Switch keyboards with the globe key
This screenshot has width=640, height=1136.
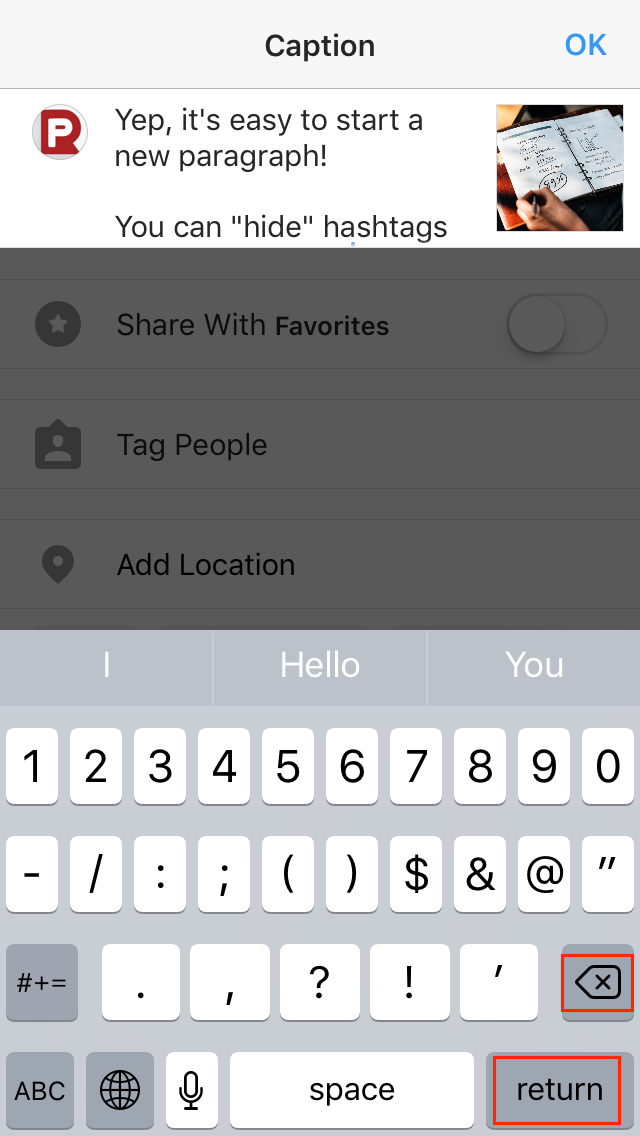120,1090
